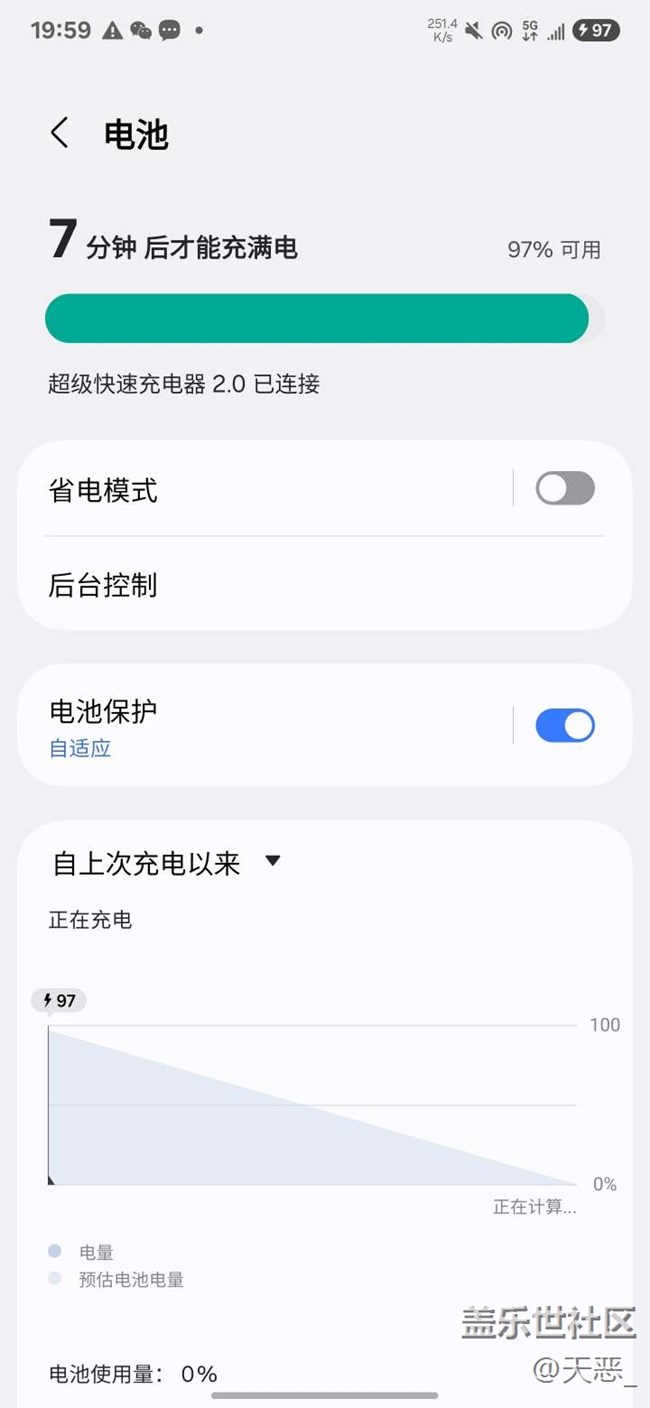Go back from the 电池 page
This screenshot has height=1408, width=650.
[x=60, y=133]
